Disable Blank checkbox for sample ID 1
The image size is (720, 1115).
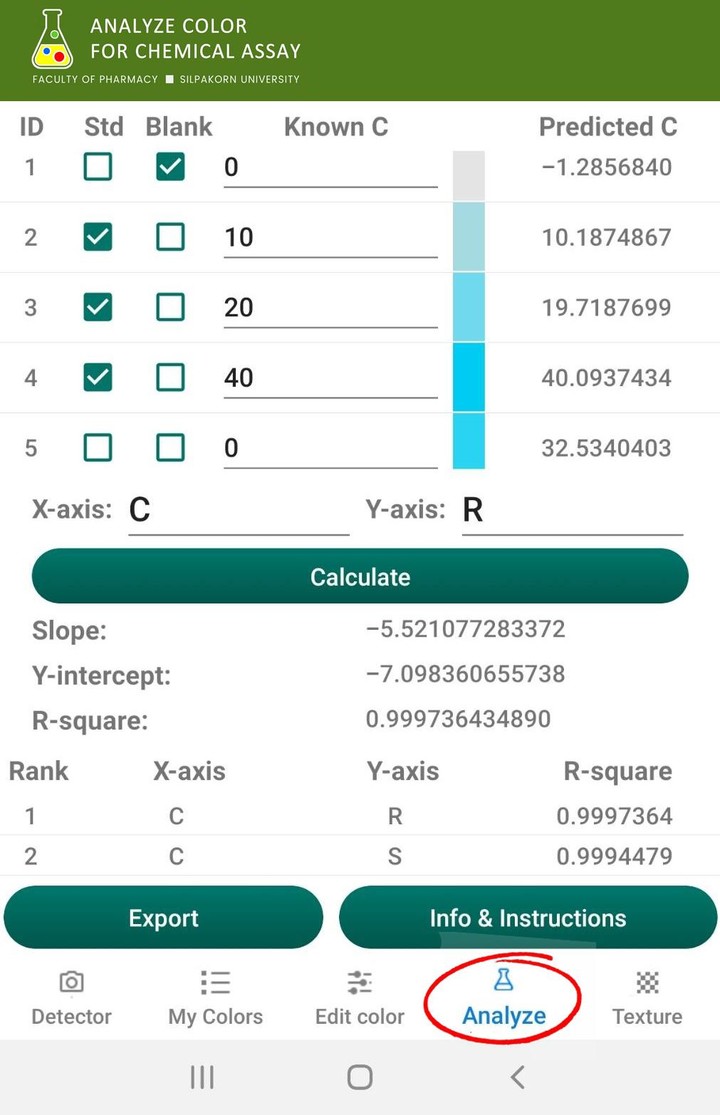(169, 167)
